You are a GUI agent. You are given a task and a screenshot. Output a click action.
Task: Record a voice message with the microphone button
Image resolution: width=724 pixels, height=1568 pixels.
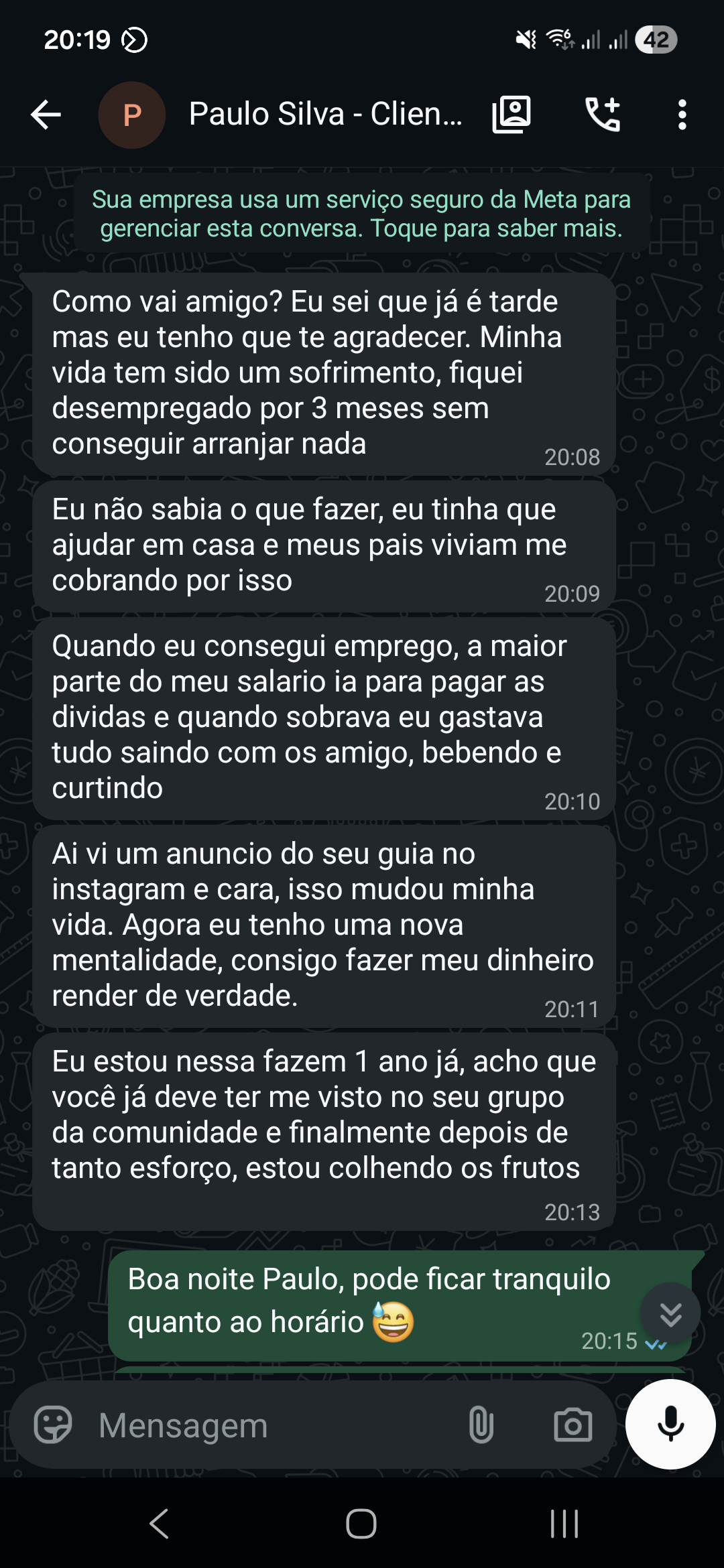[670, 1426]
